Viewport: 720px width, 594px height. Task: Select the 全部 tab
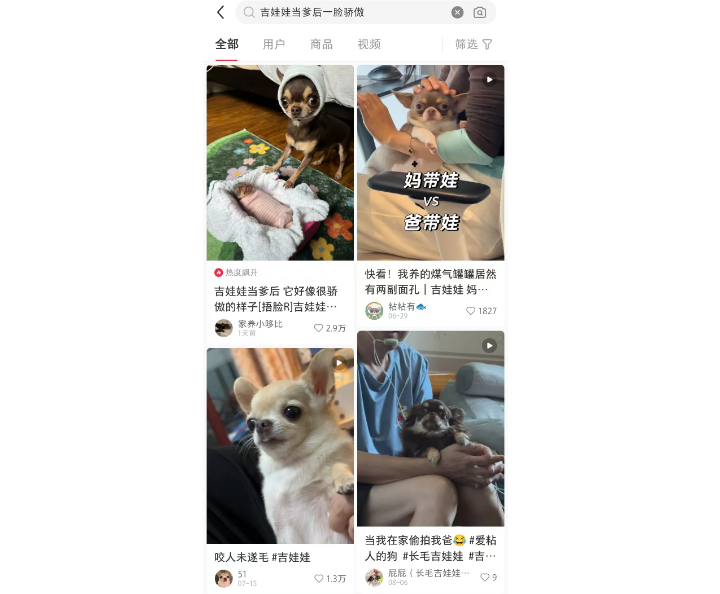[227, 44]
